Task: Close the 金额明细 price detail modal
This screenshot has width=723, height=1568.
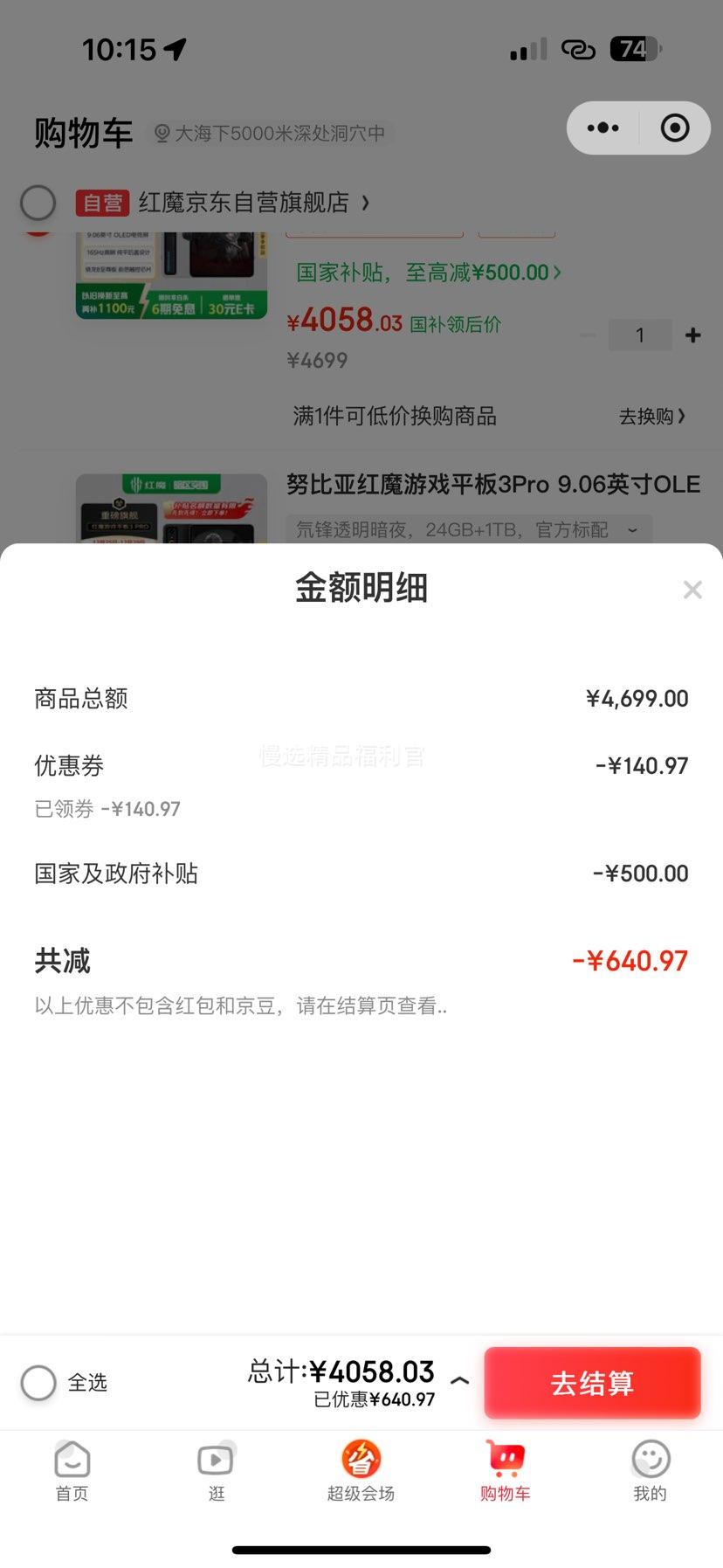Action: coord(692,589)
